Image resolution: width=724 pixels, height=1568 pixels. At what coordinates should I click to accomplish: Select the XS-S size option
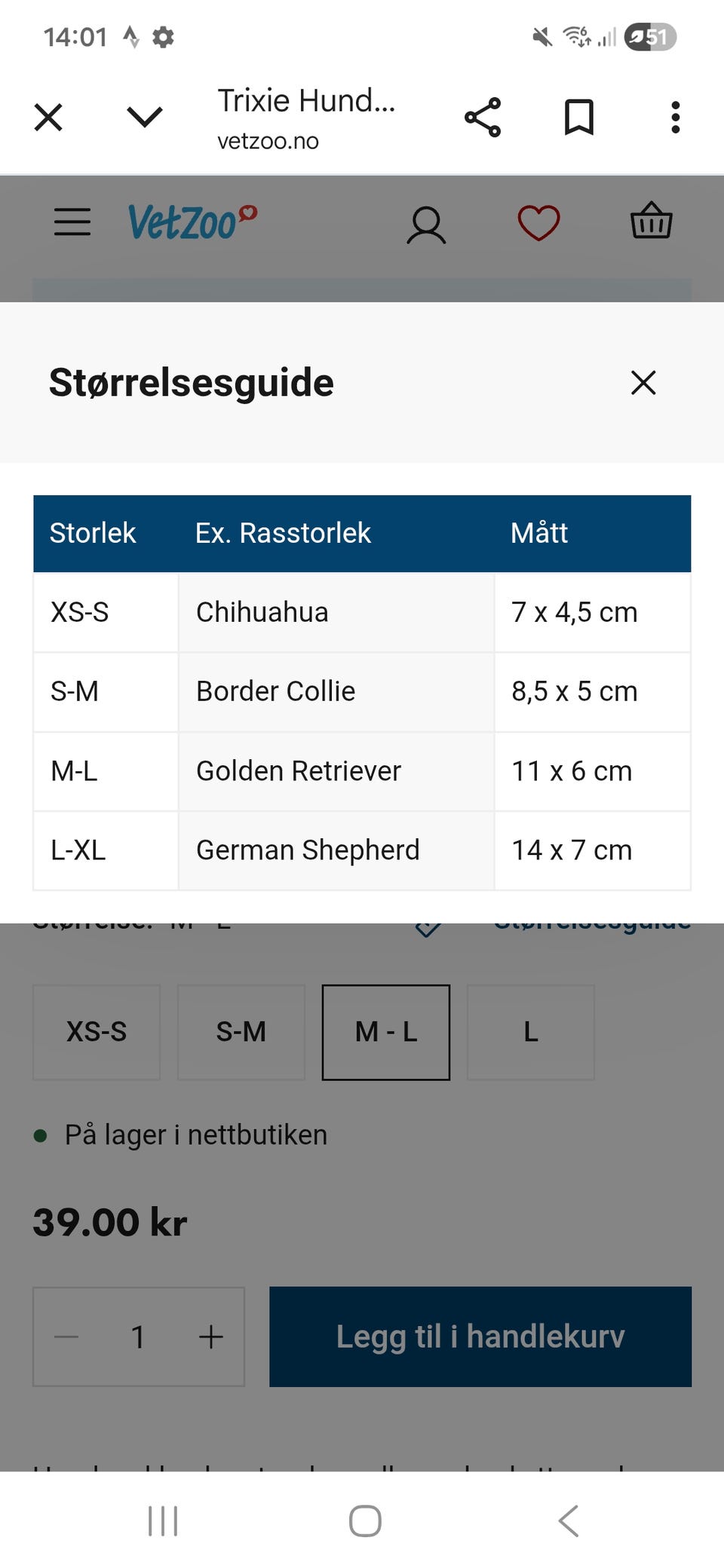coord(96,1032)
